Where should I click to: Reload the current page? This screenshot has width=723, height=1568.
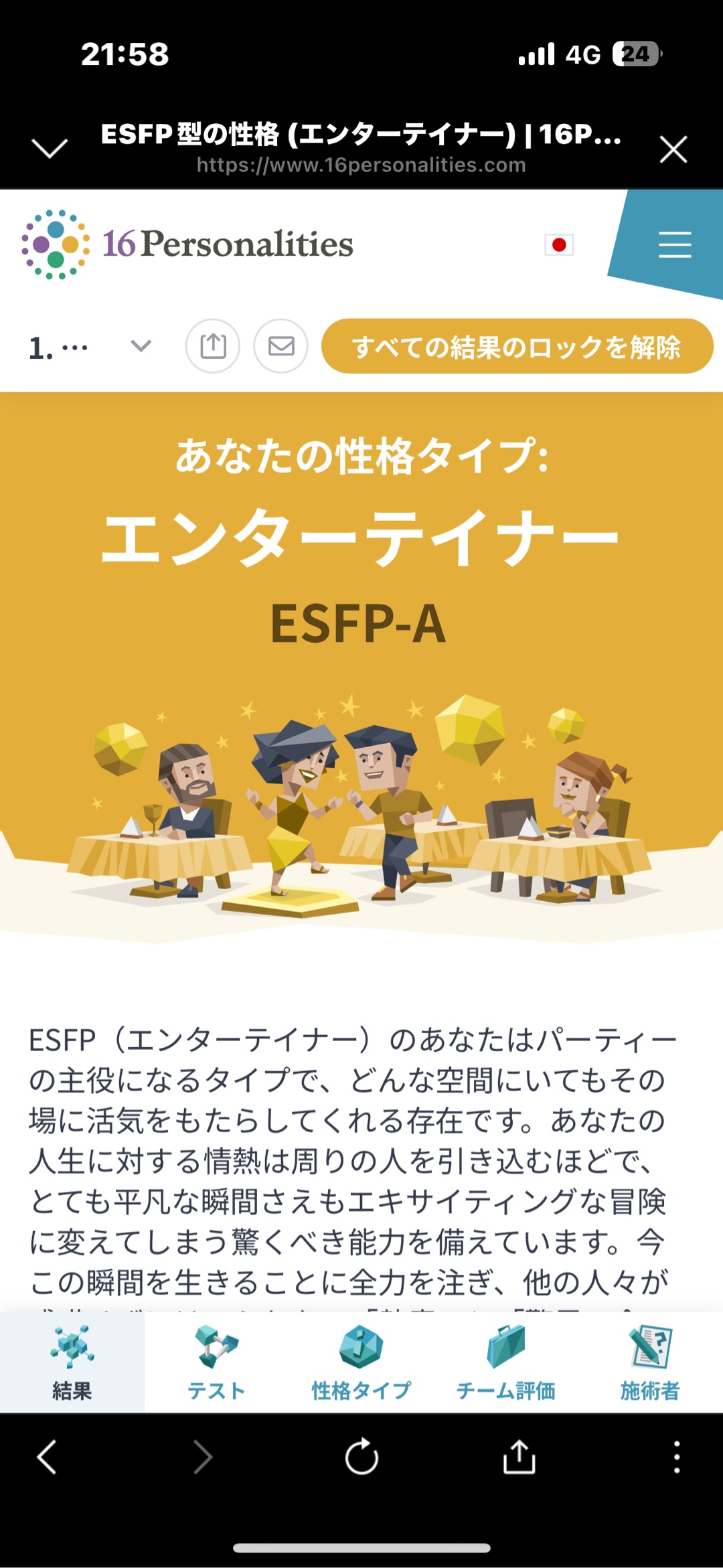pyautogui.click(x=361, y=1457)
